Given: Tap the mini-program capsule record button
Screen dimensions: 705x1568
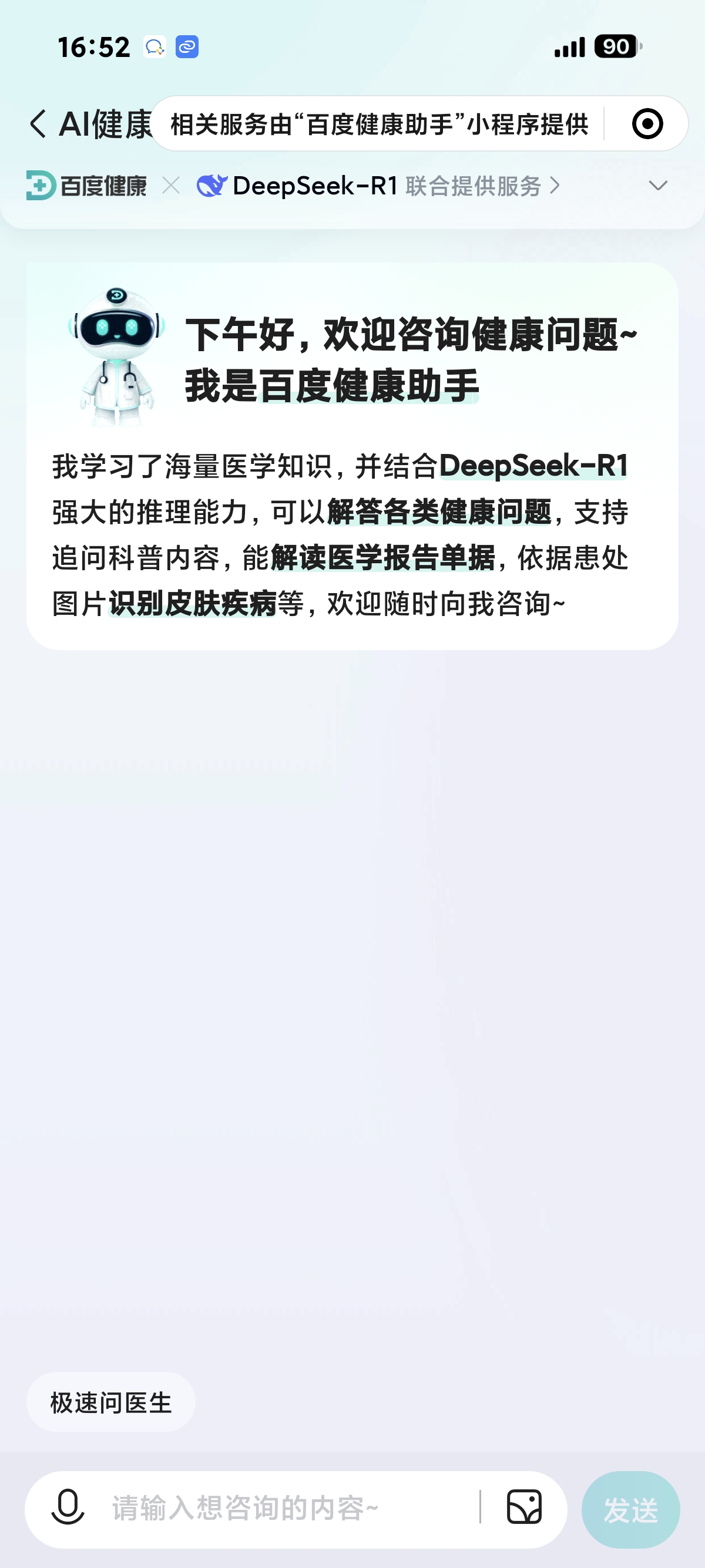Looking at the screenshot, I should click(x=647, y=123).
